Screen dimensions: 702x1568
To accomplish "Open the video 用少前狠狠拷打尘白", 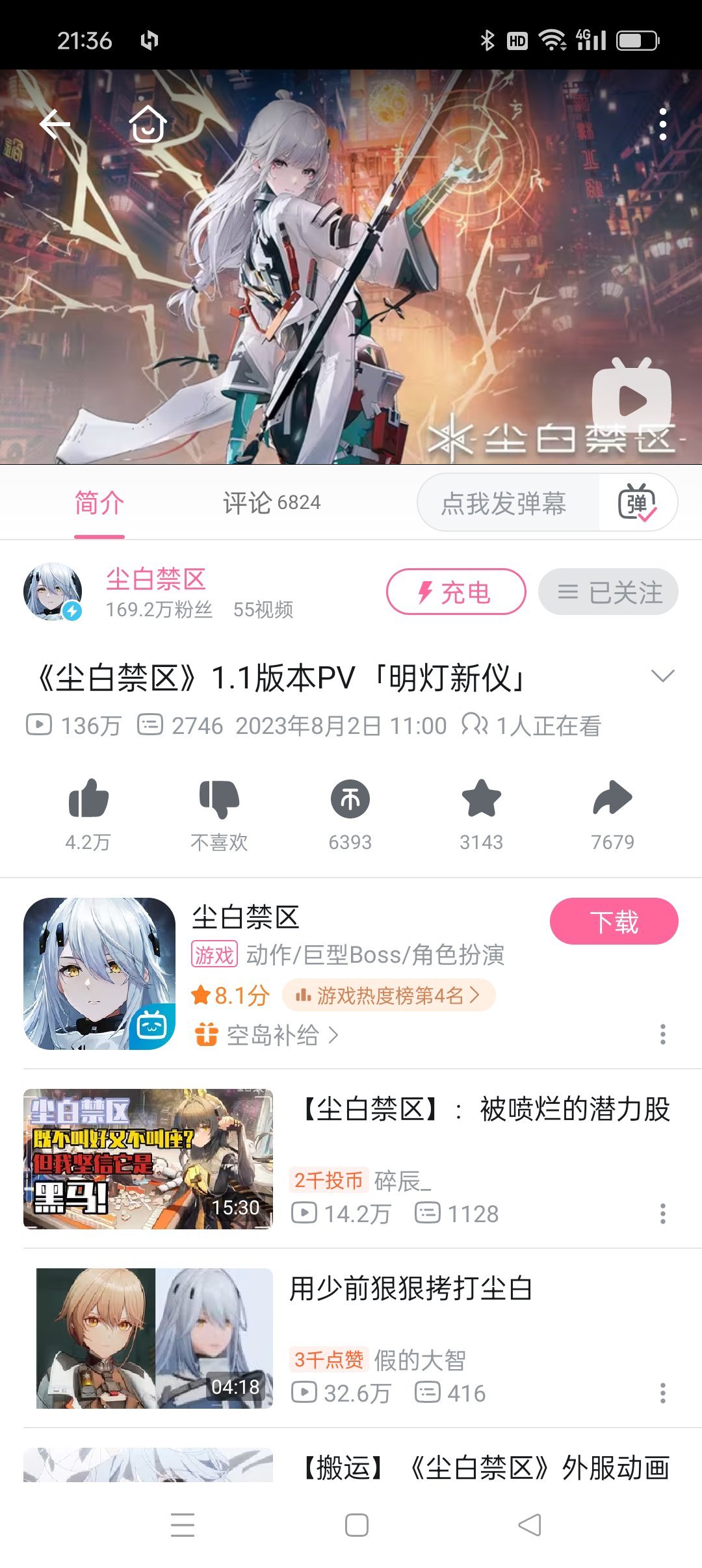I will (411, 1288).
